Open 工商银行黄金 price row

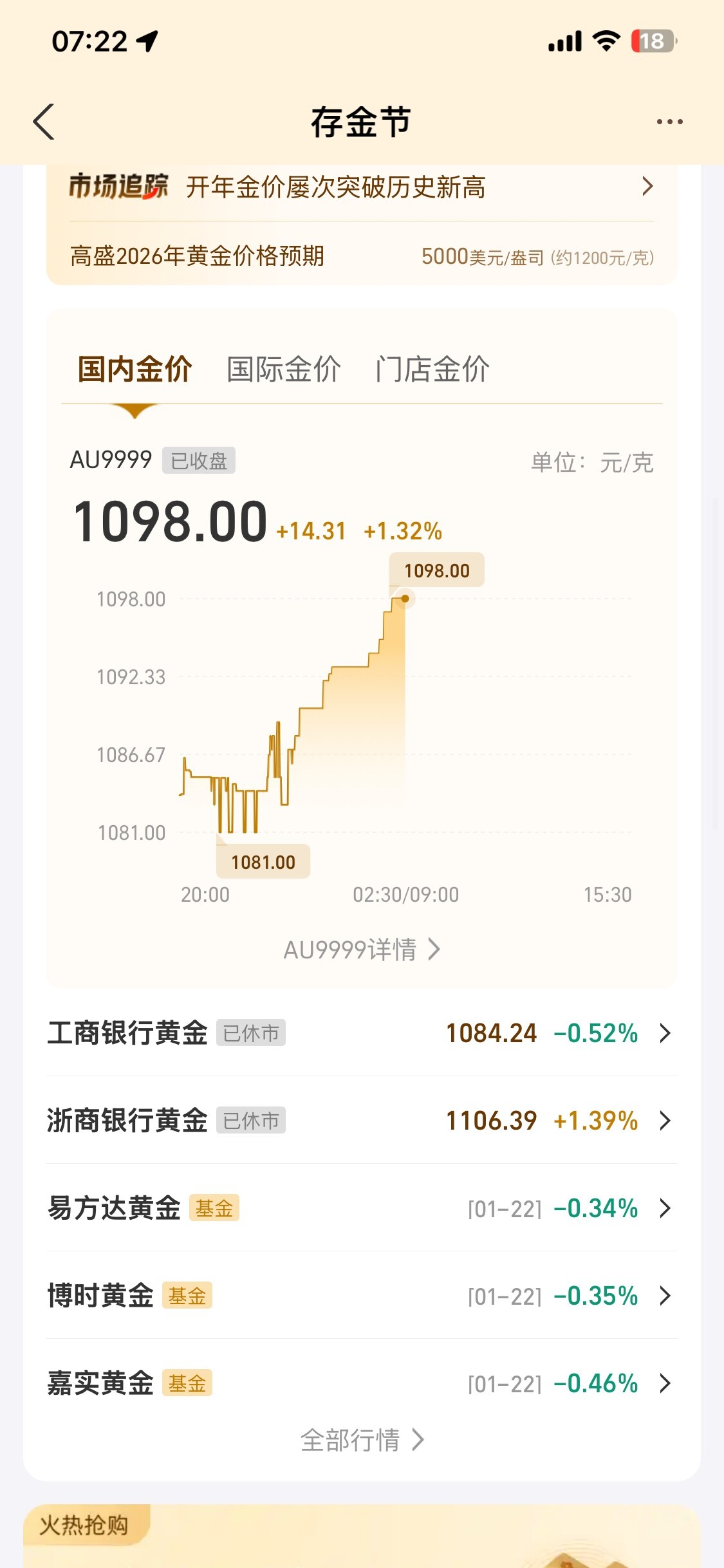pyautogui.click(x=362, y=1033)
